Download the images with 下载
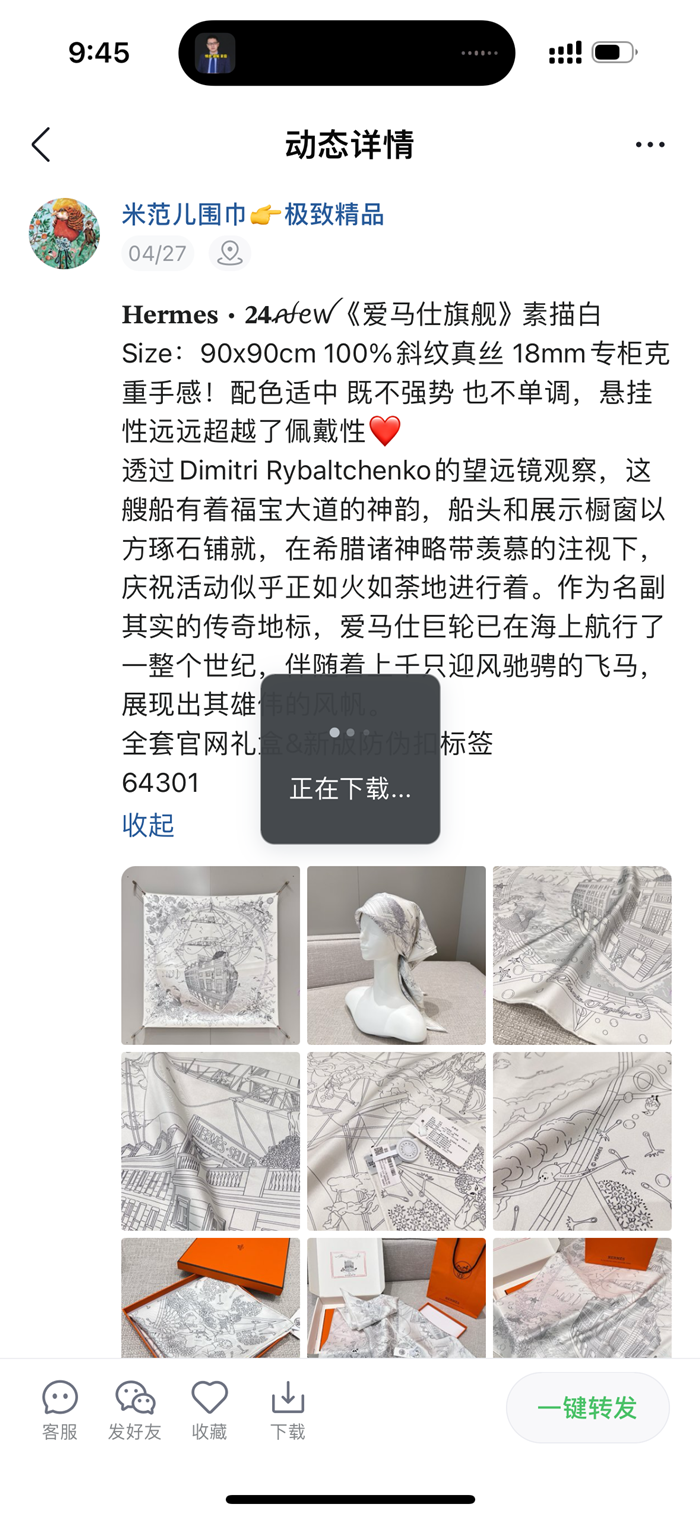Image resolution: width=700 pixels, height=1518 pixels. [x=288, y=1410]
